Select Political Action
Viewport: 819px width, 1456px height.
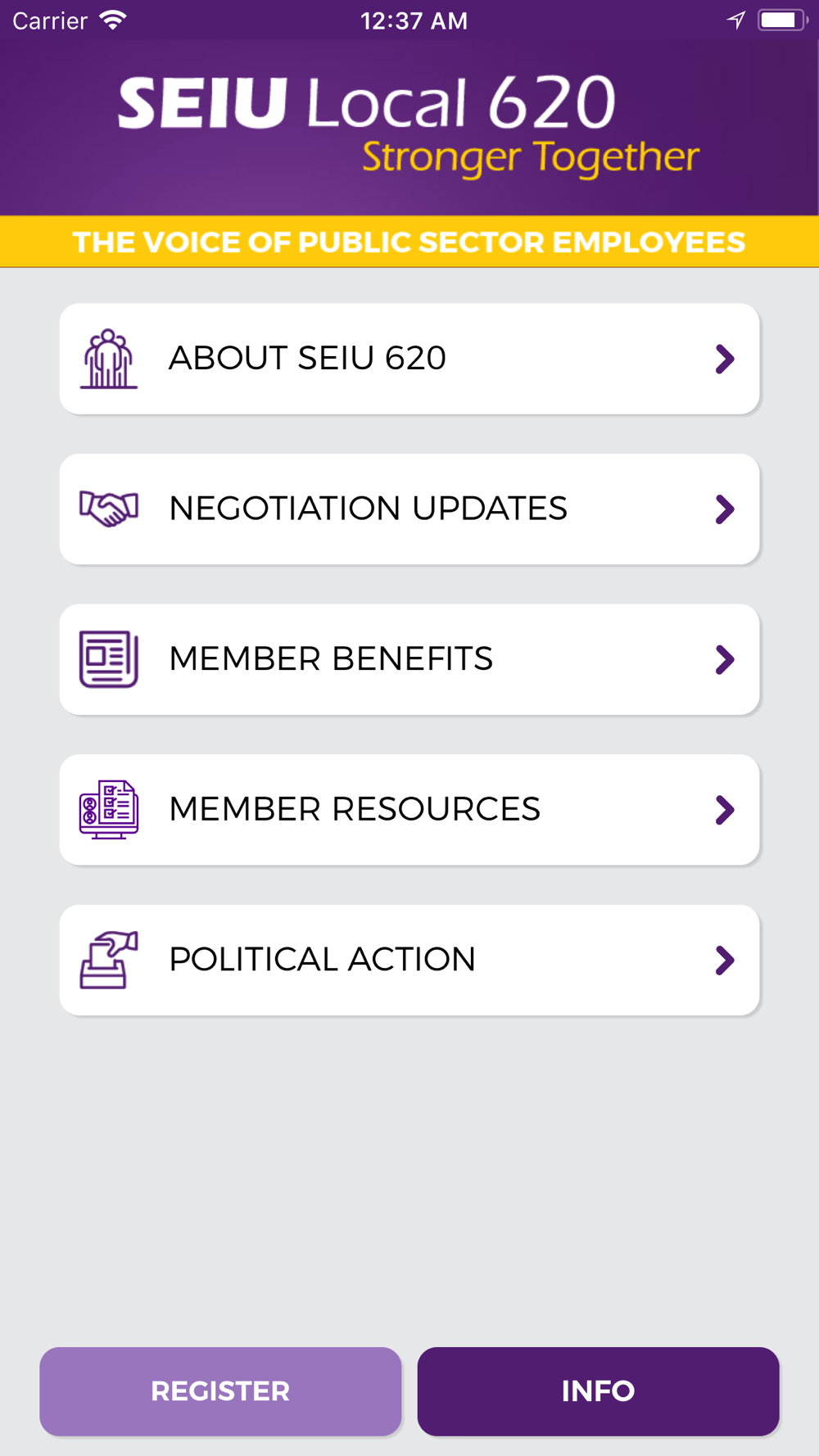click(x=409, y=960)
